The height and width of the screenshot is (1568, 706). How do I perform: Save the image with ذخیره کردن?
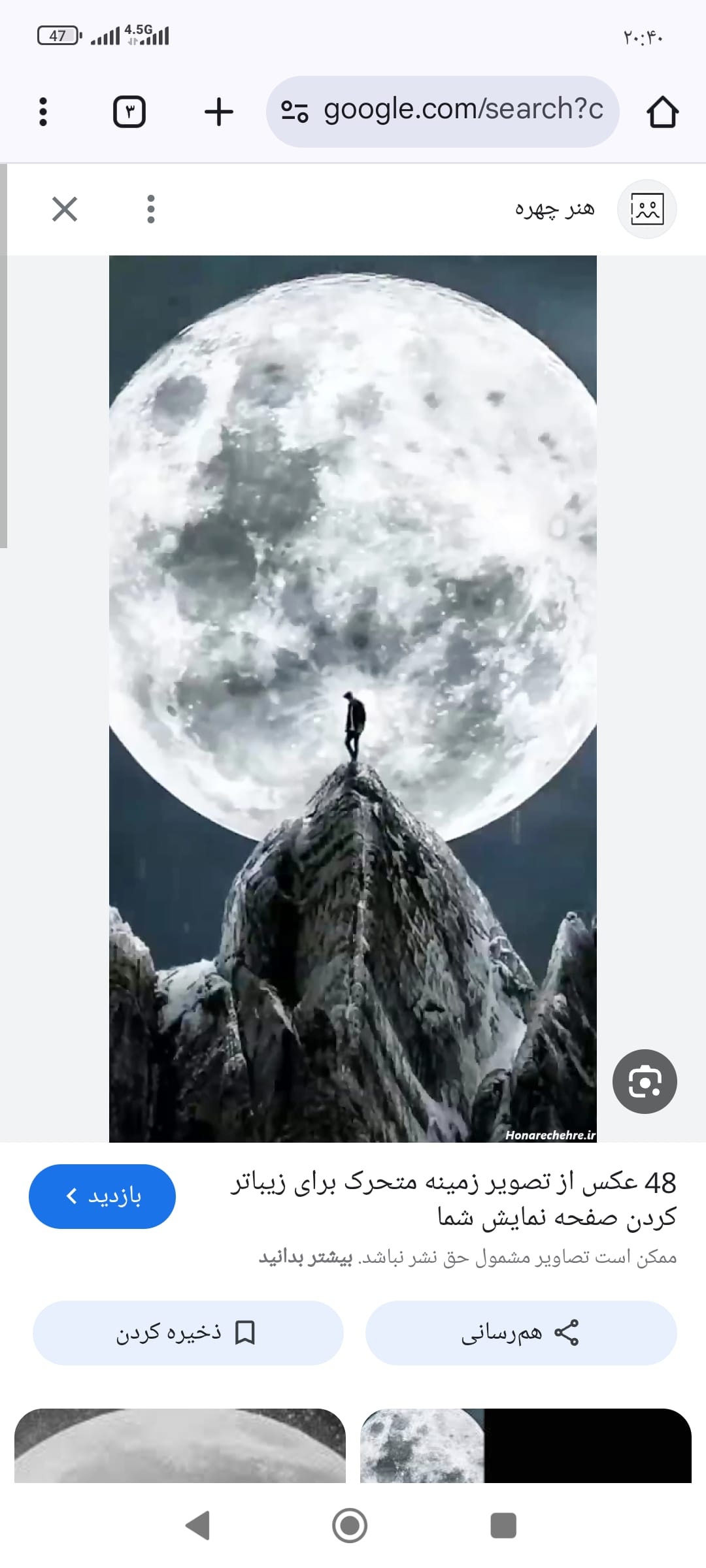point(188,1333)
